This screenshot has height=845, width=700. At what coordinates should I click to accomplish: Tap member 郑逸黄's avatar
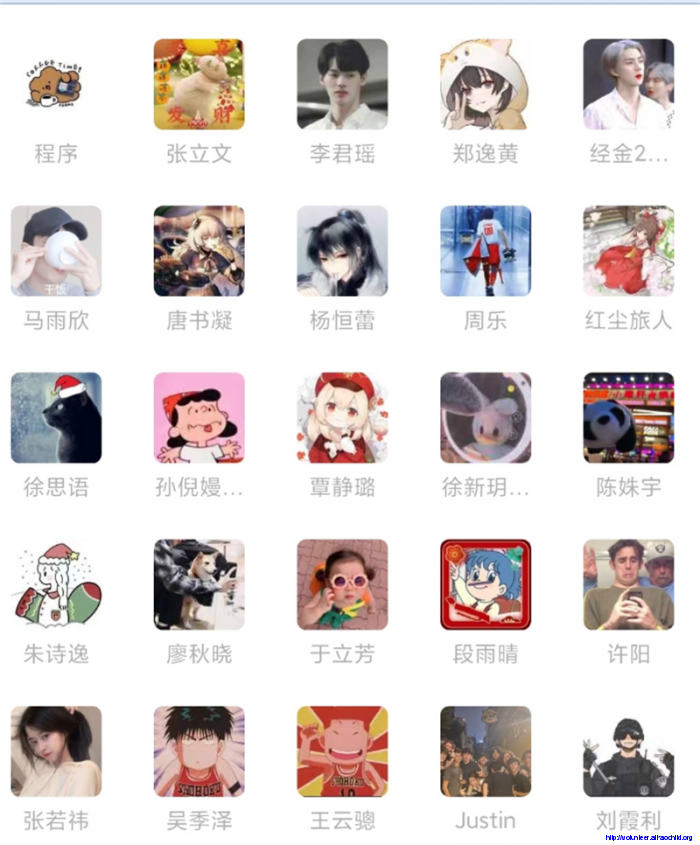(x=485, y=85)
